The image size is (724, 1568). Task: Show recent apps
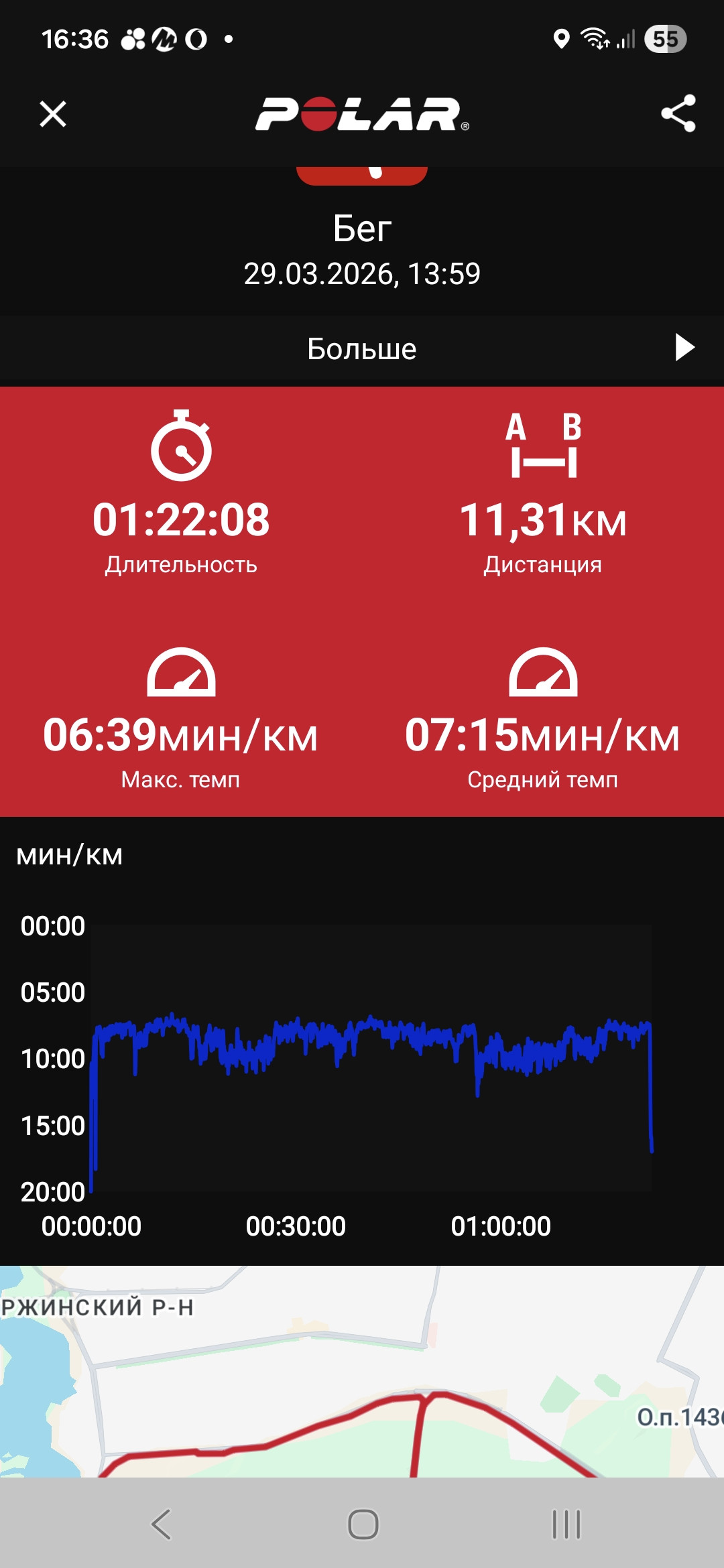click(566, 1524)
